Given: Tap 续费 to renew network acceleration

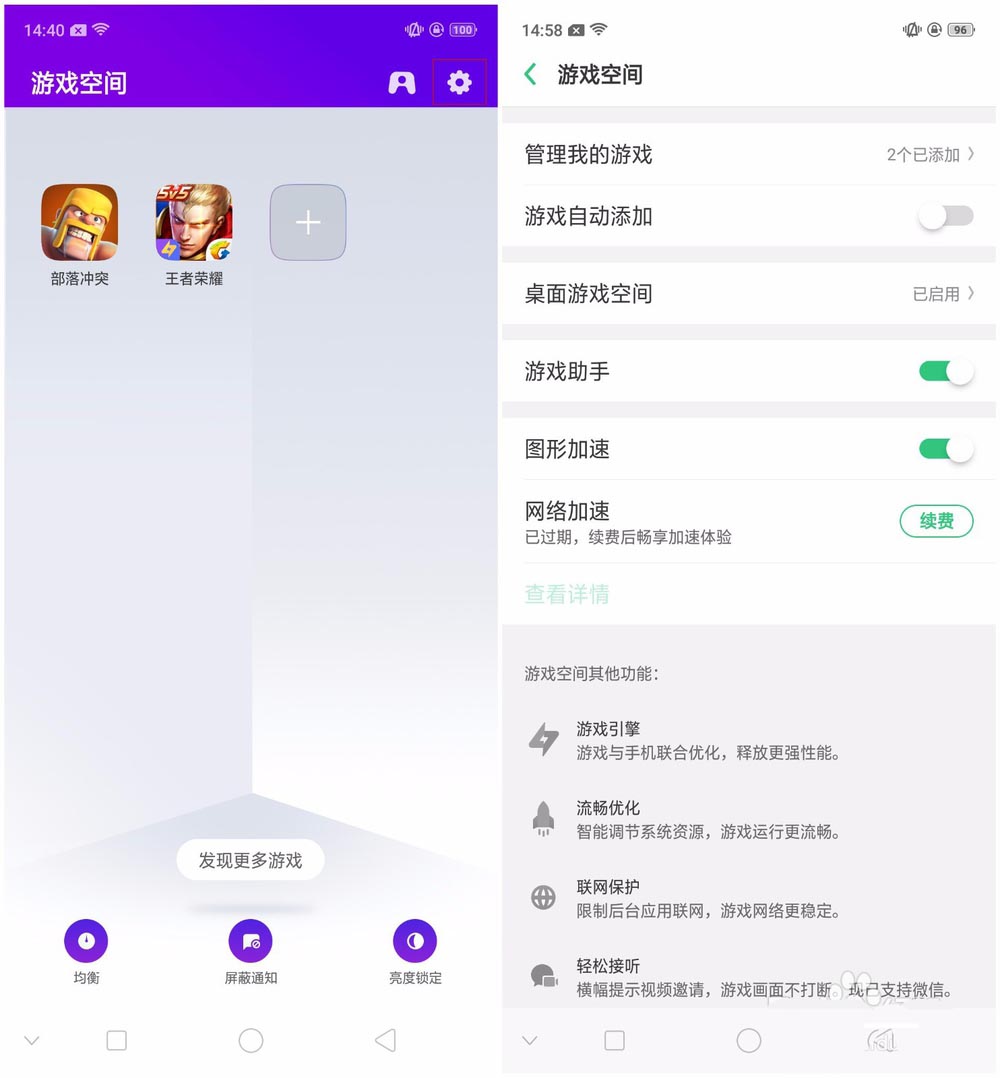Looking at the screenshot, I should coord(936,521).
